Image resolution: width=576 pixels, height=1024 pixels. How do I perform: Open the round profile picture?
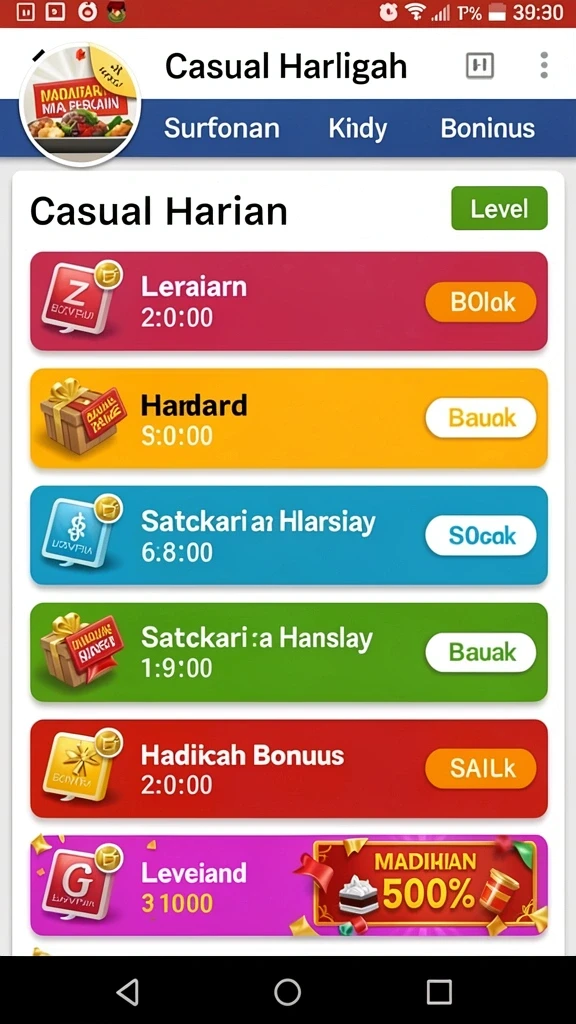click(x=80, y=103)
